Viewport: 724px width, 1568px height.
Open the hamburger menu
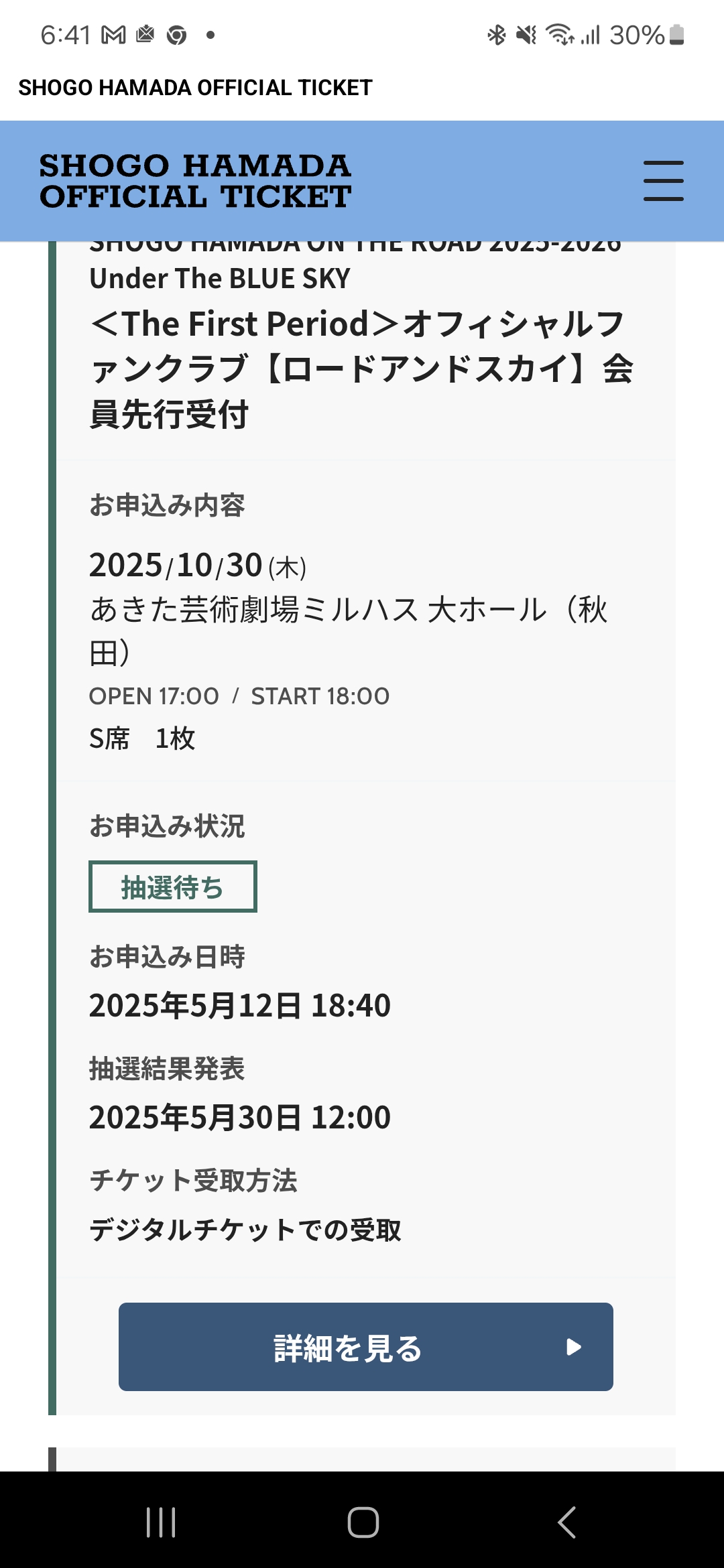tap(663, 181)
